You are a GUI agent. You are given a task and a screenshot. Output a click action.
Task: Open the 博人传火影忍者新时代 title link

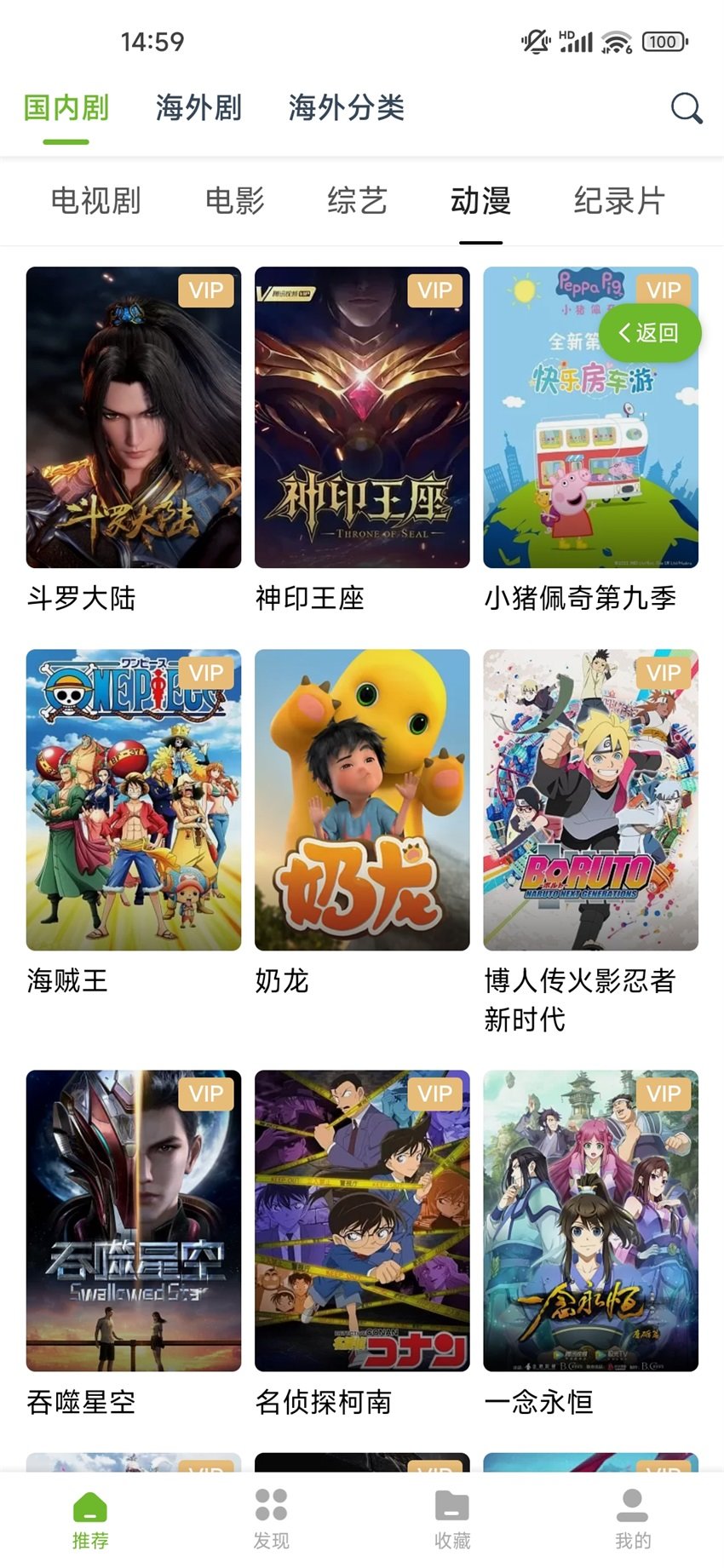point(581,1002)
